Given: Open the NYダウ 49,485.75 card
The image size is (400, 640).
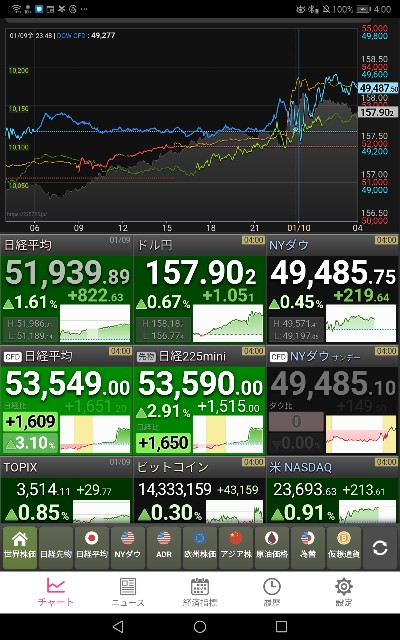Looking at the screenshot, I should (333, 289).
